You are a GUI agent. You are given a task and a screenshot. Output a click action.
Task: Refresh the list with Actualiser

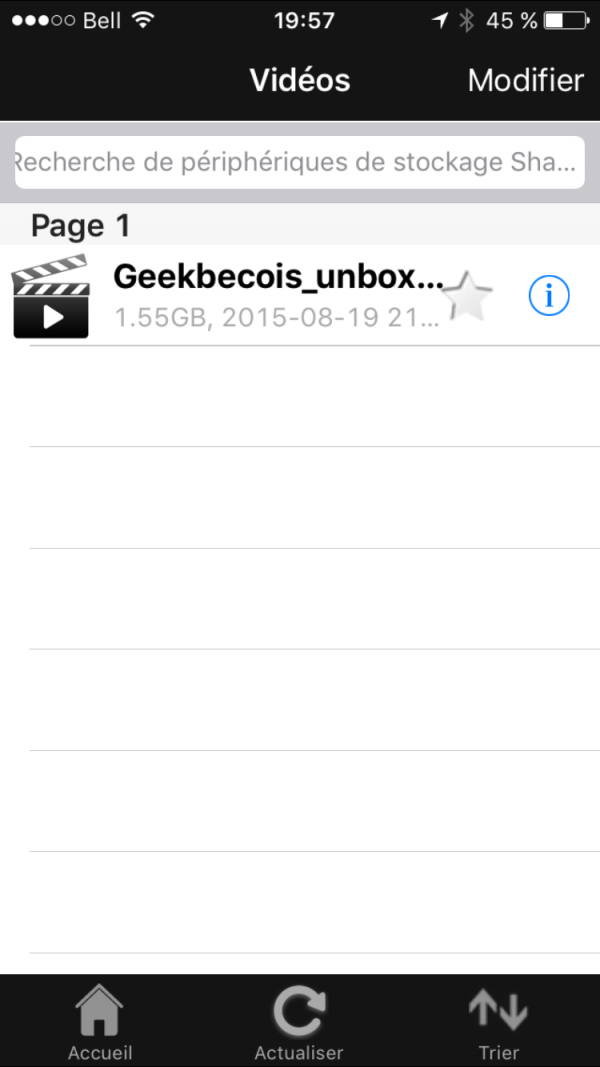click(x=299, y=1022)
